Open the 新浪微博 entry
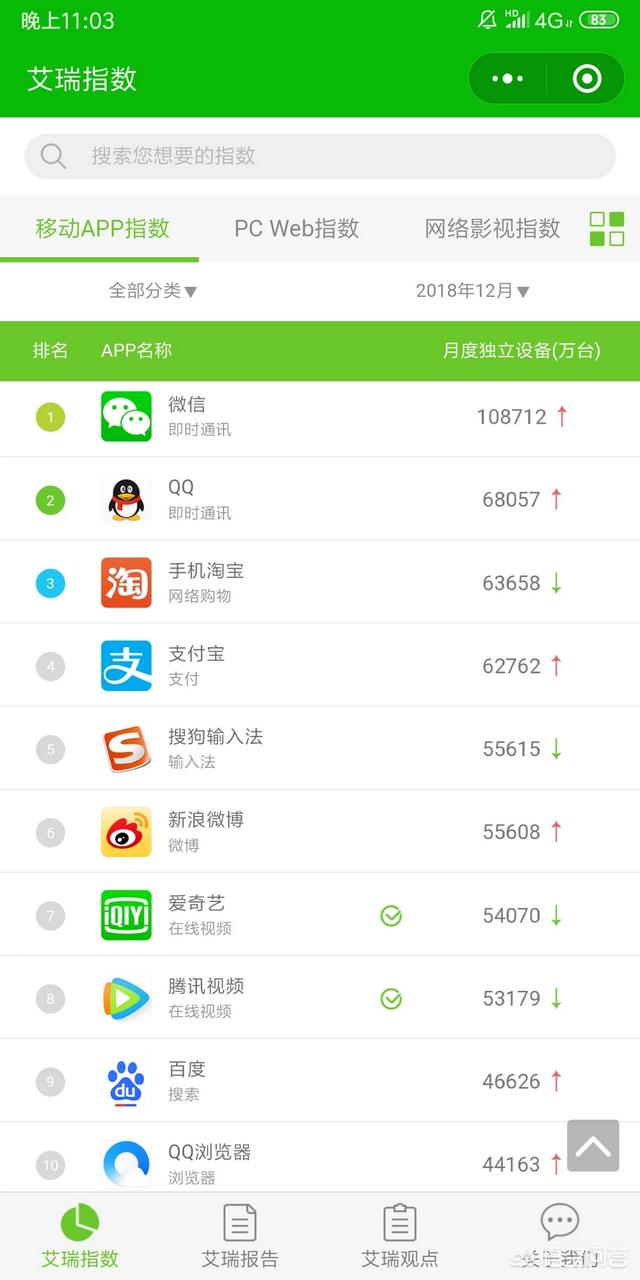Screen dimensions: 640x1280 320,831
